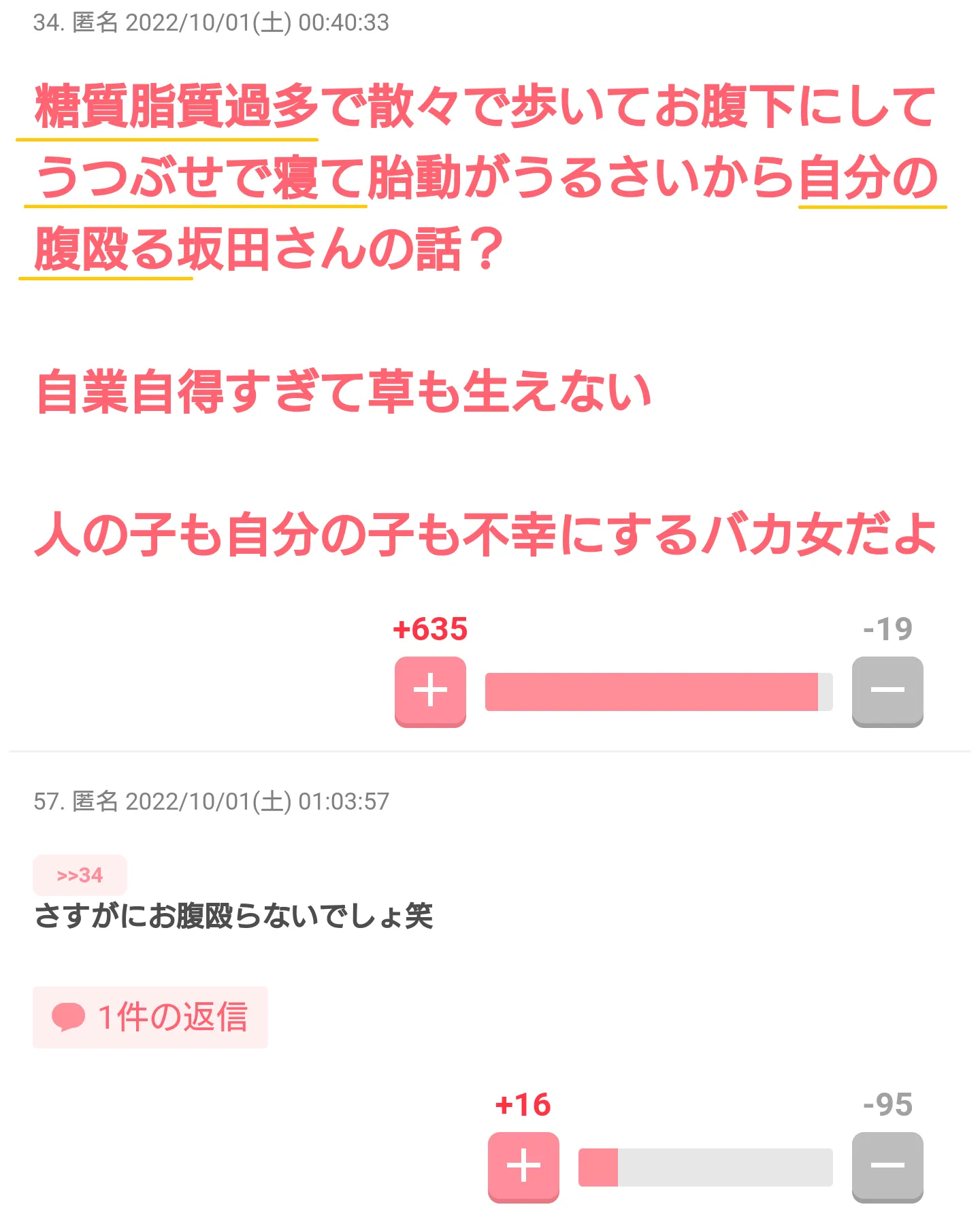The image size is (980, 1226).
Task: Upvote comment 34 with the plus button
Action: pos(430,691)
